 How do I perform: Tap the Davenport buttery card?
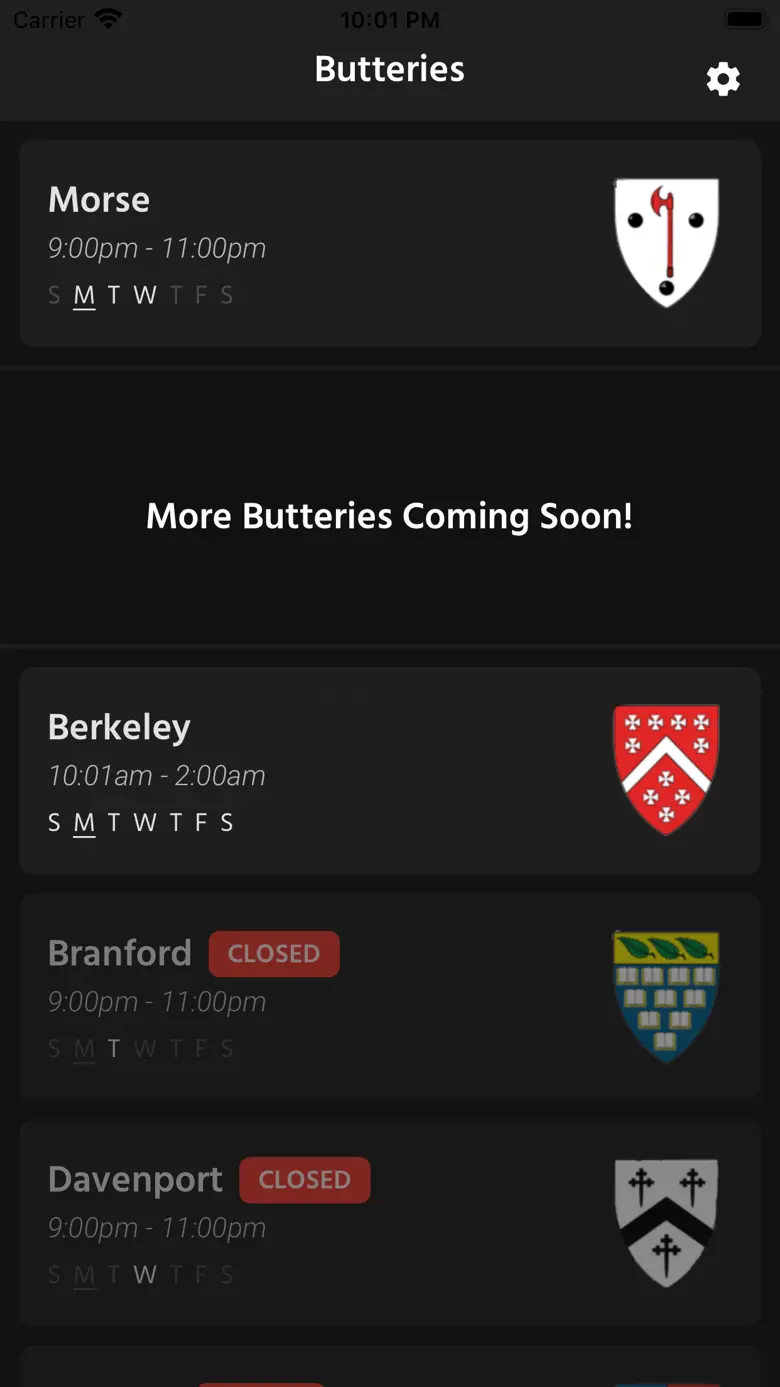pyautogui.click(x=390, y=1223)
